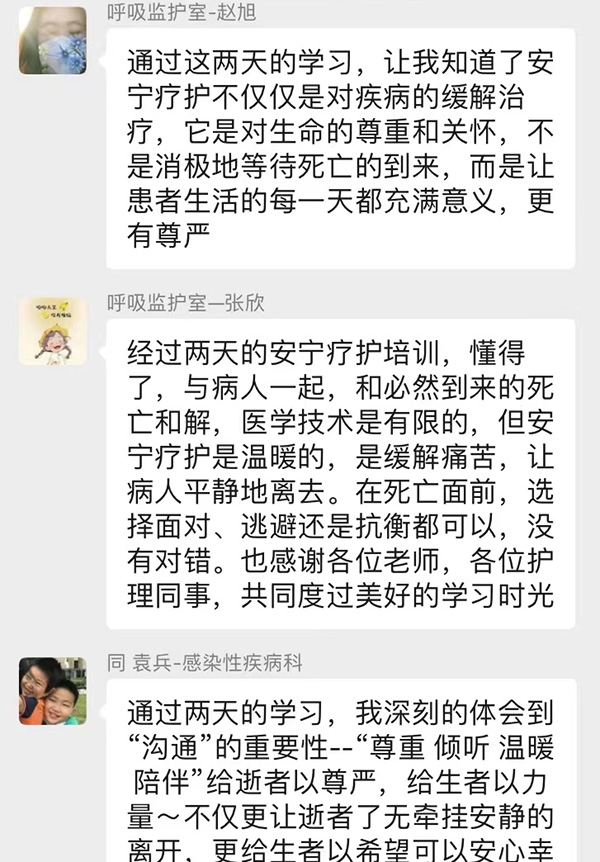
Task: Open 赵旭's profile avatar
Action: point(52,40)
